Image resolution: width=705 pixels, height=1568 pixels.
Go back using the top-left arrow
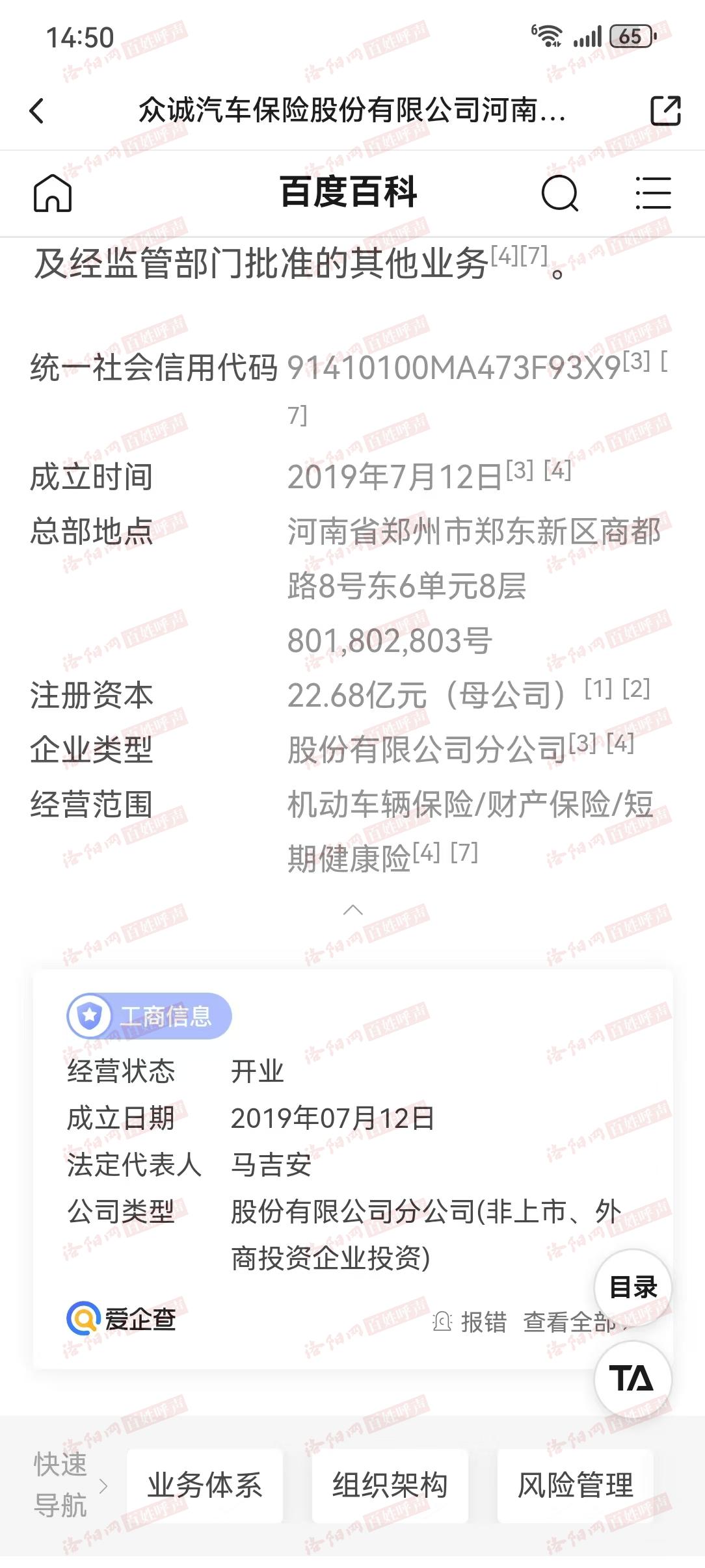pos(37,111)
